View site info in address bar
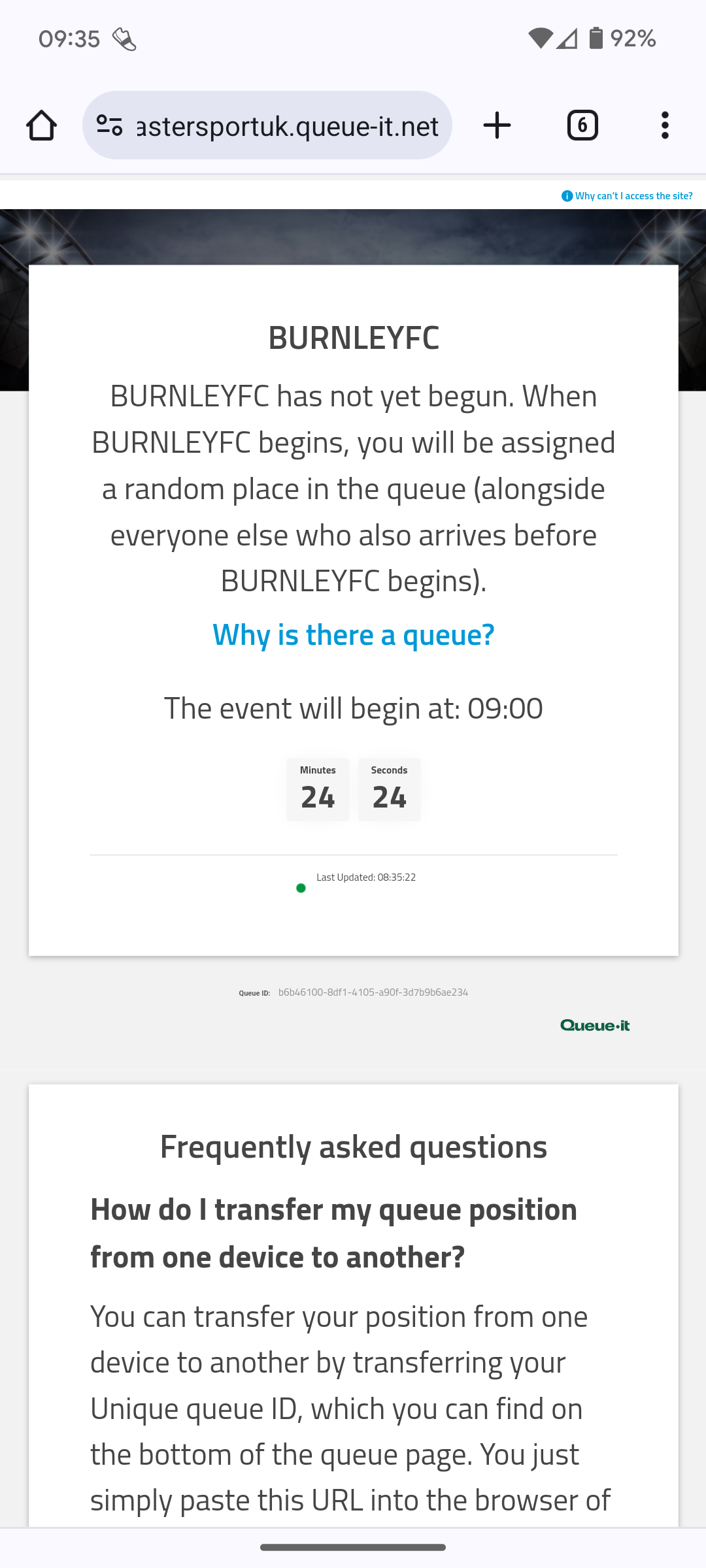This screenshot has width=706, height=1568. [110, 125]
